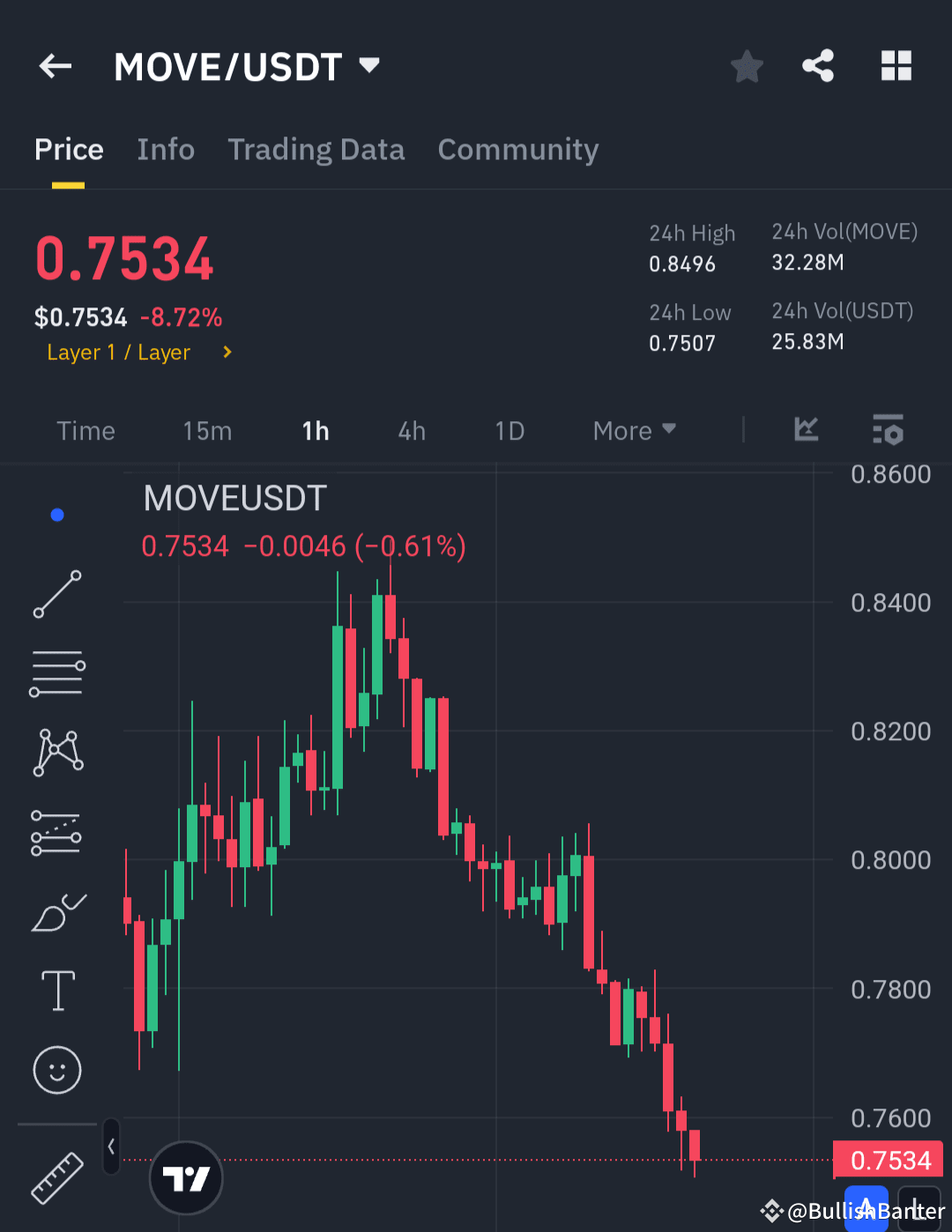Click the grid layout icon top right
The width and height of the screenshot is (952, 1232).
pyautogui.click(x=896, y=66)
